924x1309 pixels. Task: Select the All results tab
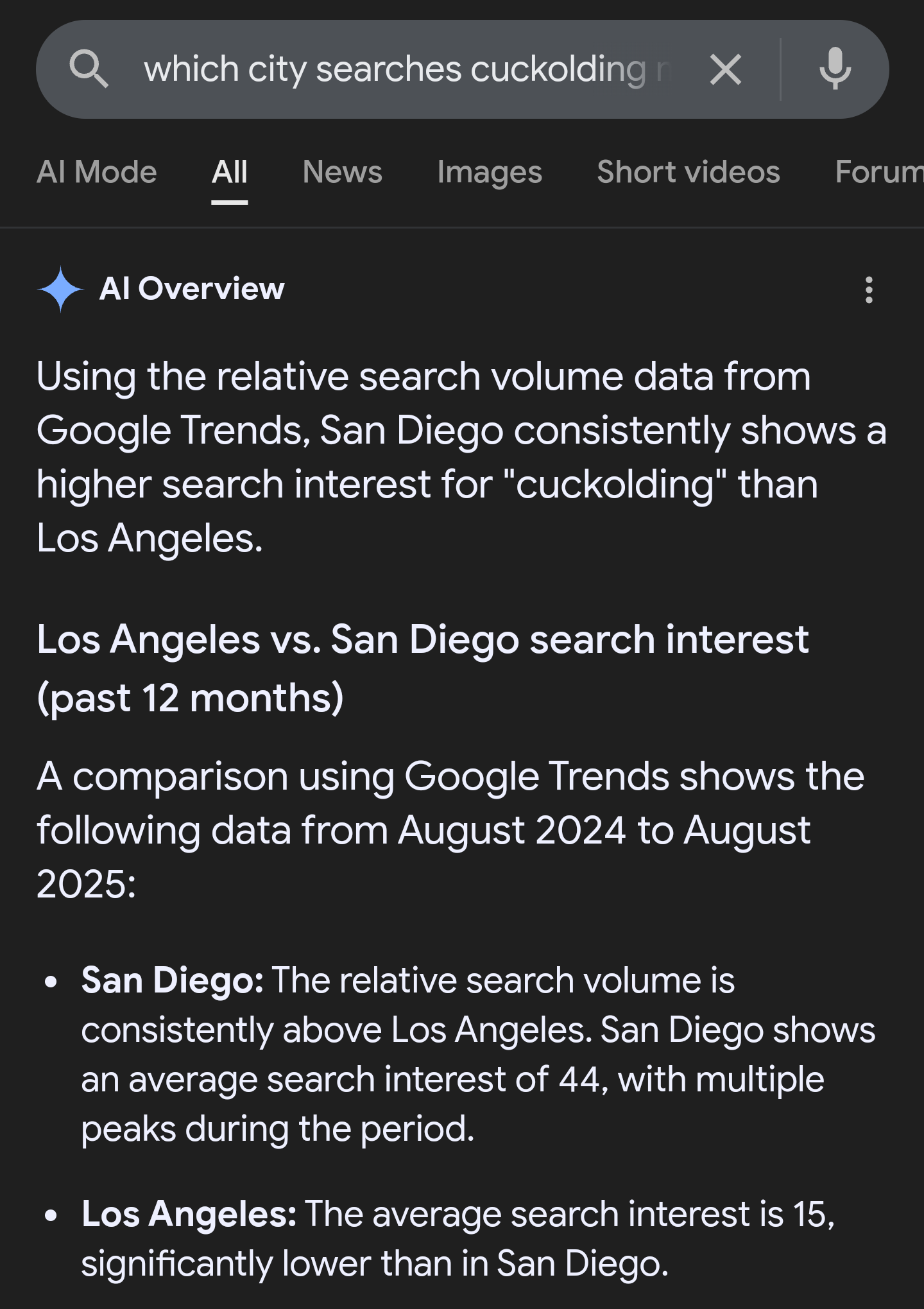coord(230,172)
